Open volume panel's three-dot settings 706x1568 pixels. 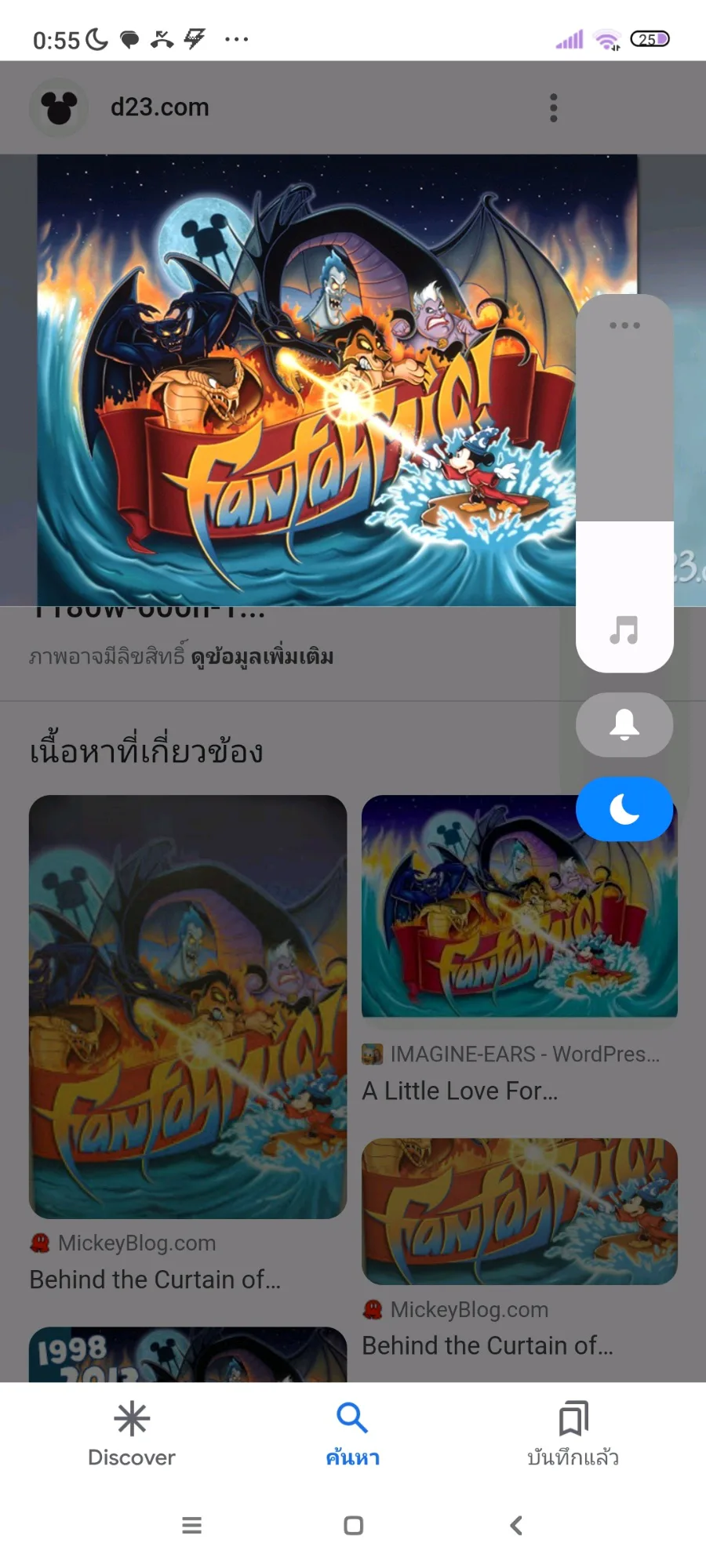[624, 325]
